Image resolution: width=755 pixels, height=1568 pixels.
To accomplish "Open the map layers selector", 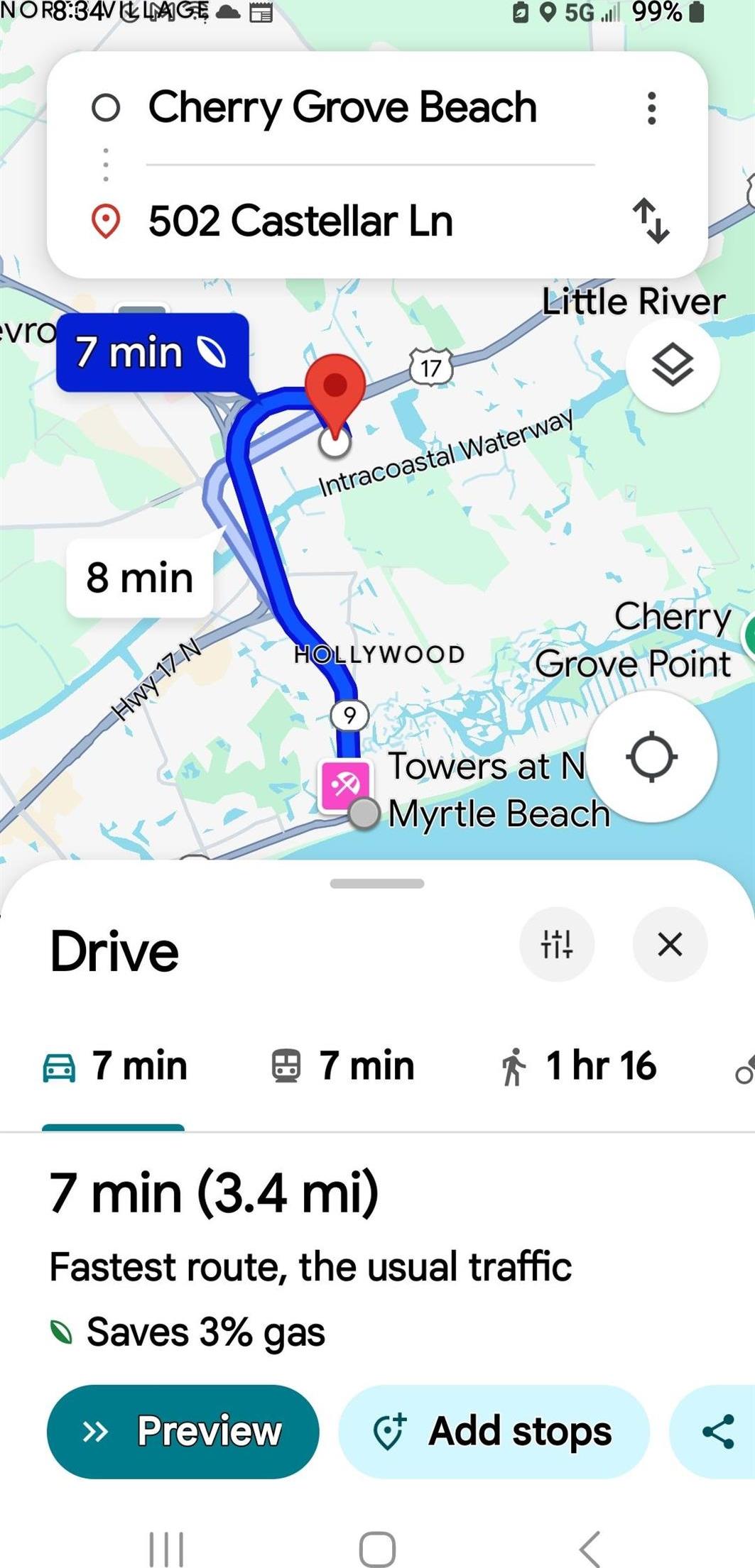I will pos(672,365).
